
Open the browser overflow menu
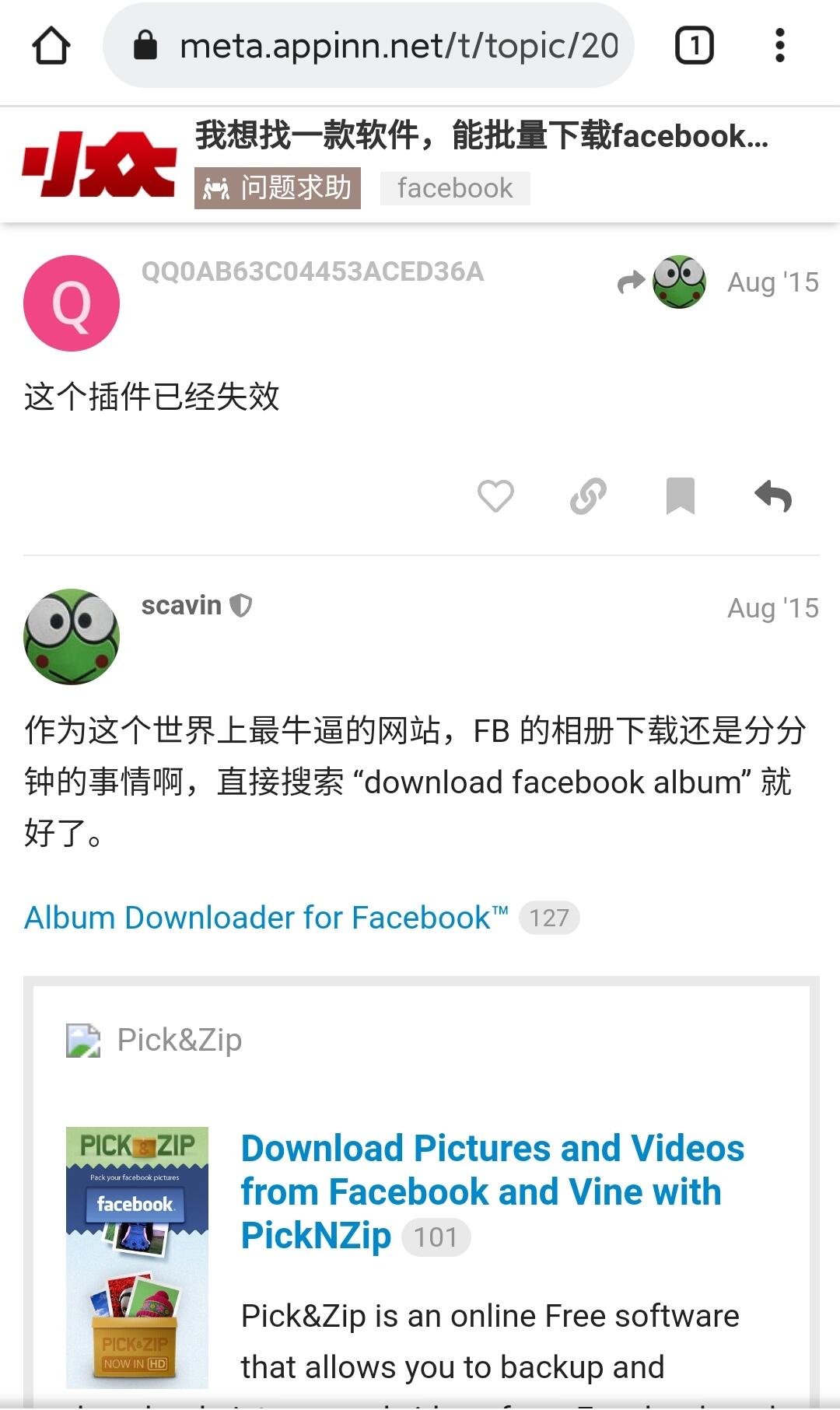779,46
